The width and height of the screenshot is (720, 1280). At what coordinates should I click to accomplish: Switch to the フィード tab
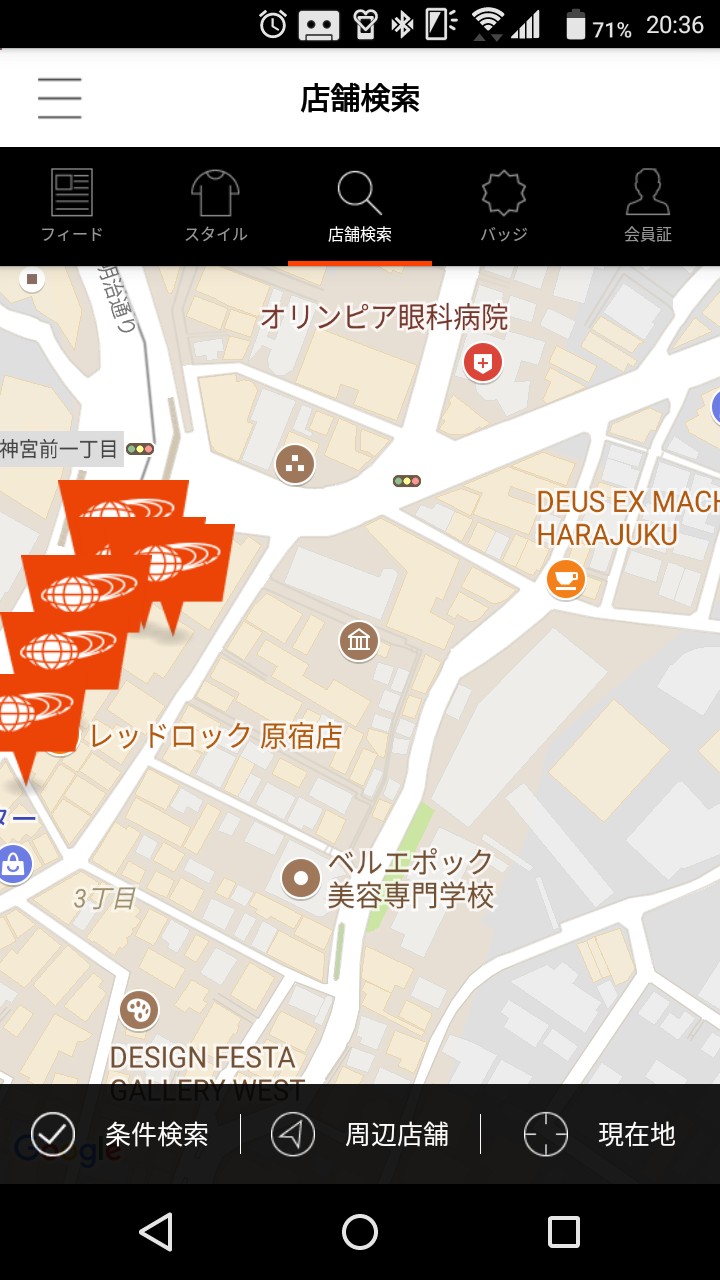pyautogui.click(x=72, y=206)
